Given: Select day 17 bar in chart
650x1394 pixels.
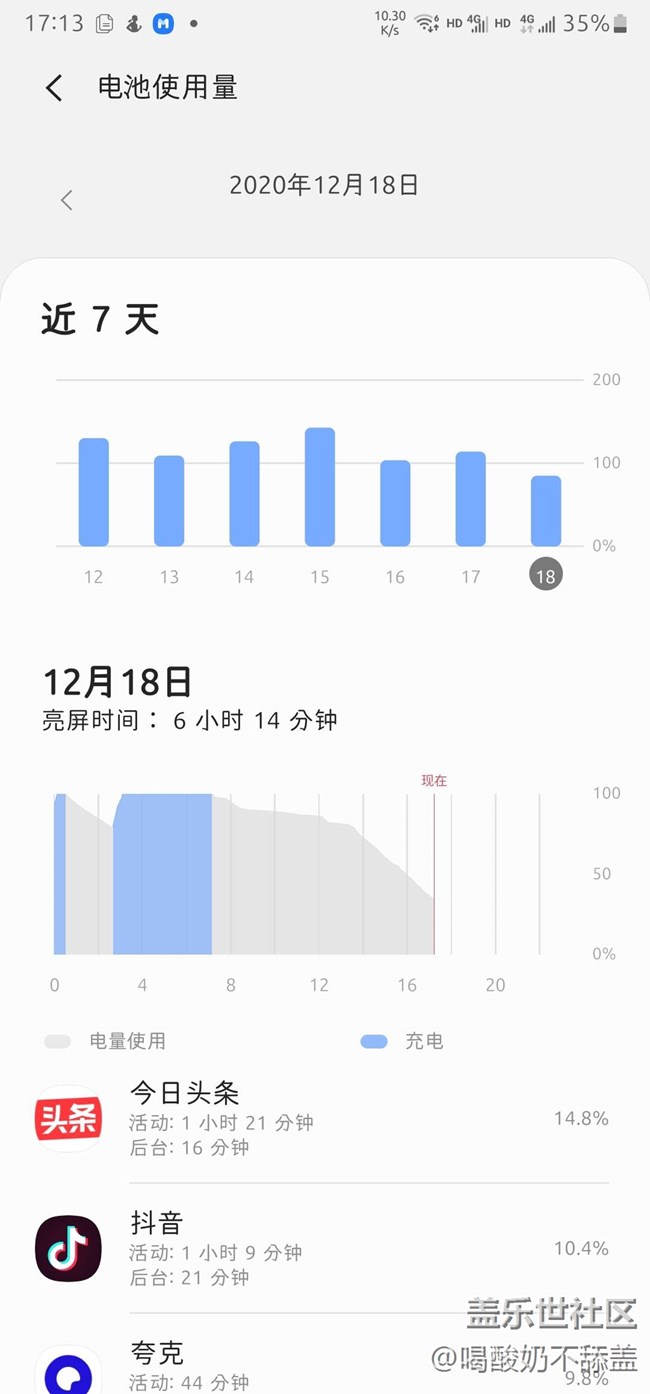Looking at the screenshot, I should (470, 499).
